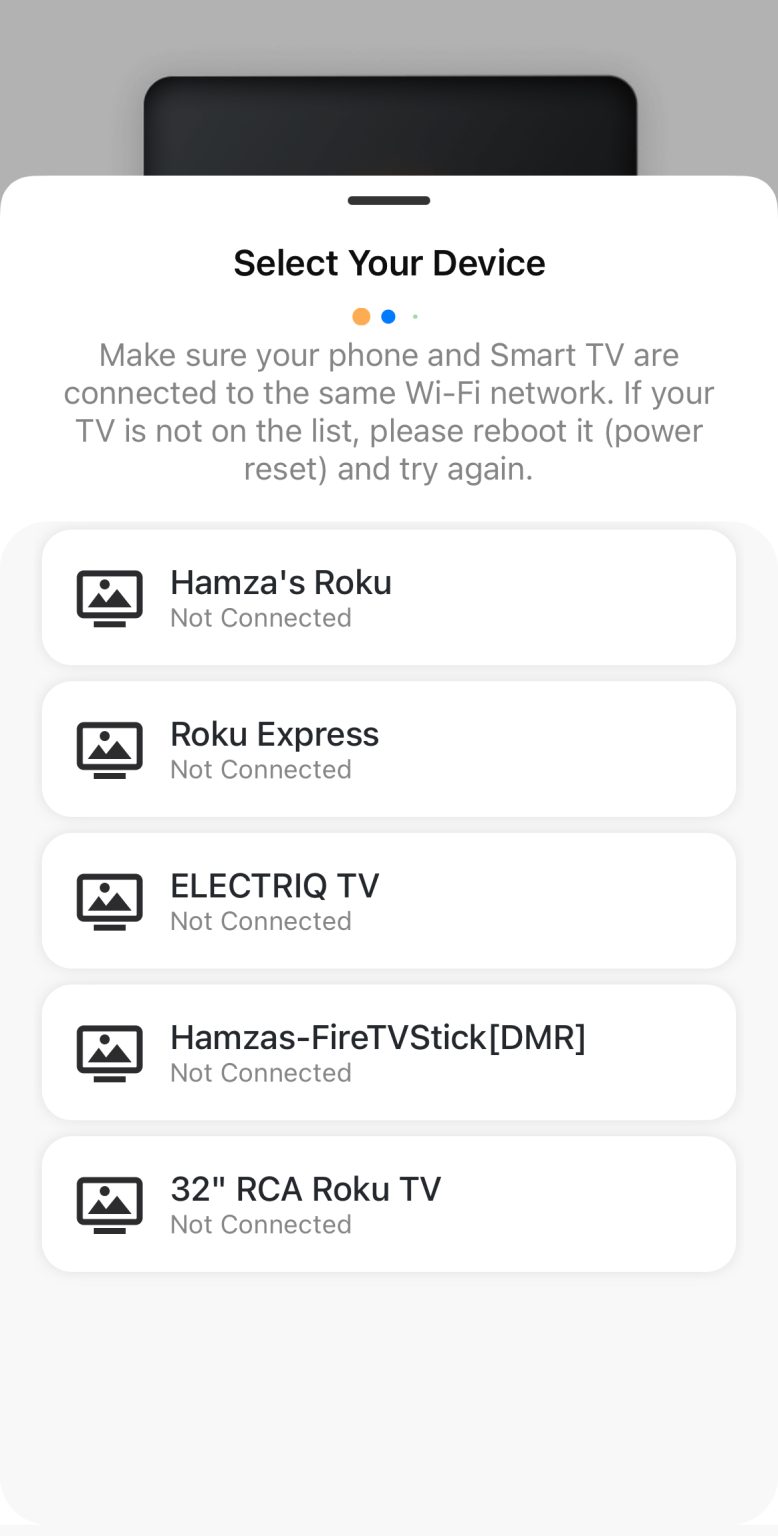Tap the sheet drag handle at top
Screen dimensions: 778x1536
click(x=388, y=200)
